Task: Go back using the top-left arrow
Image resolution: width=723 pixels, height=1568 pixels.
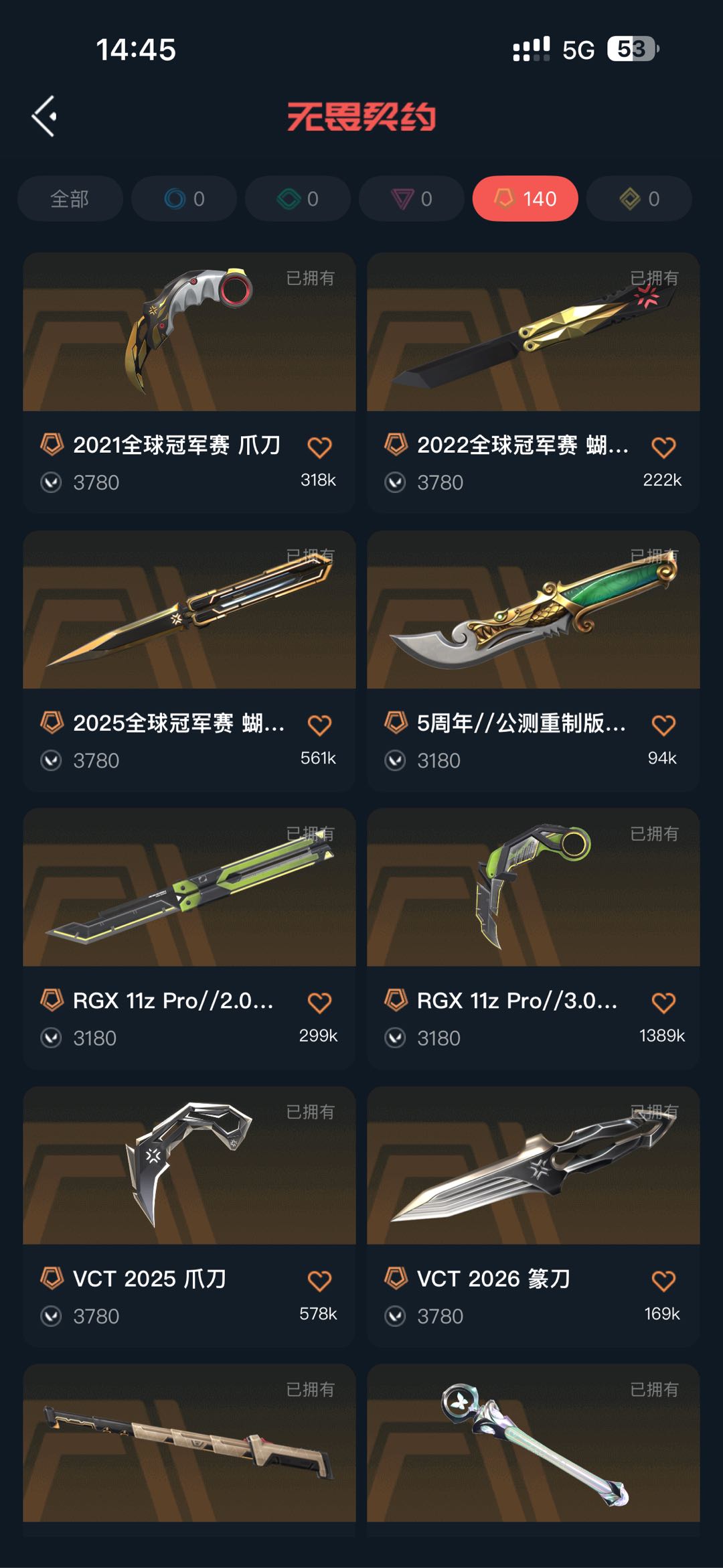Action: point(44,117)
